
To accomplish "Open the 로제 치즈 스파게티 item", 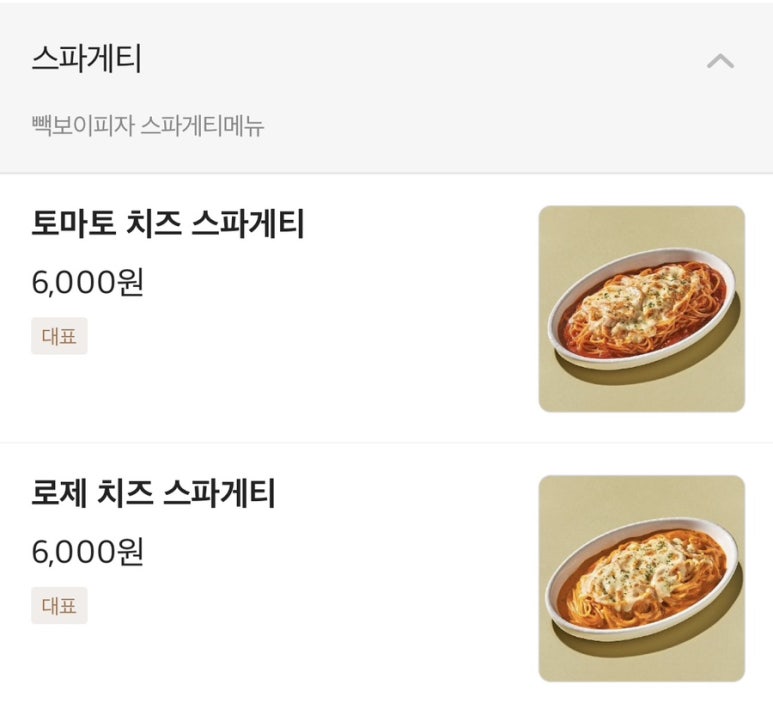I will [154, 494].
